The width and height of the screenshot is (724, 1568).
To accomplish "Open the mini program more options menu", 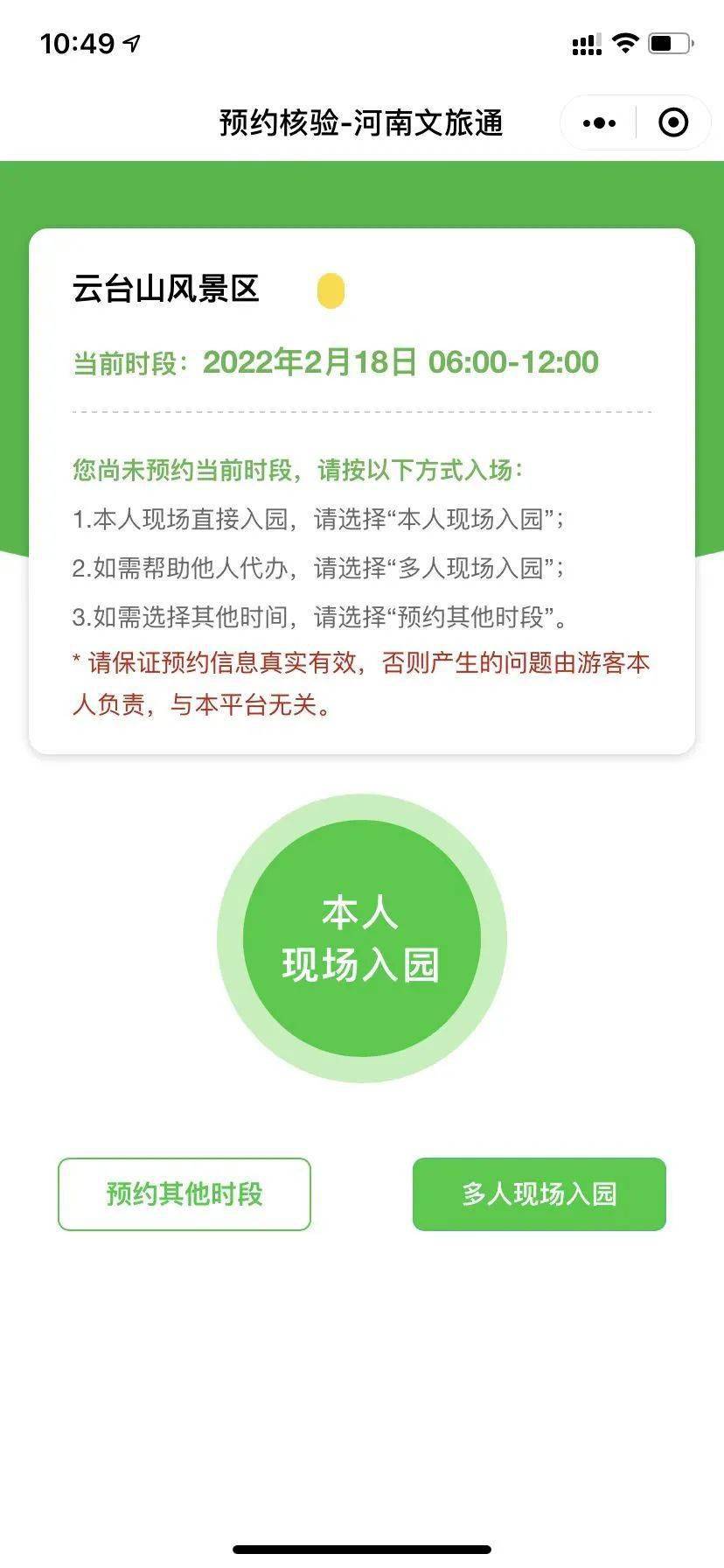I will 599,122.
